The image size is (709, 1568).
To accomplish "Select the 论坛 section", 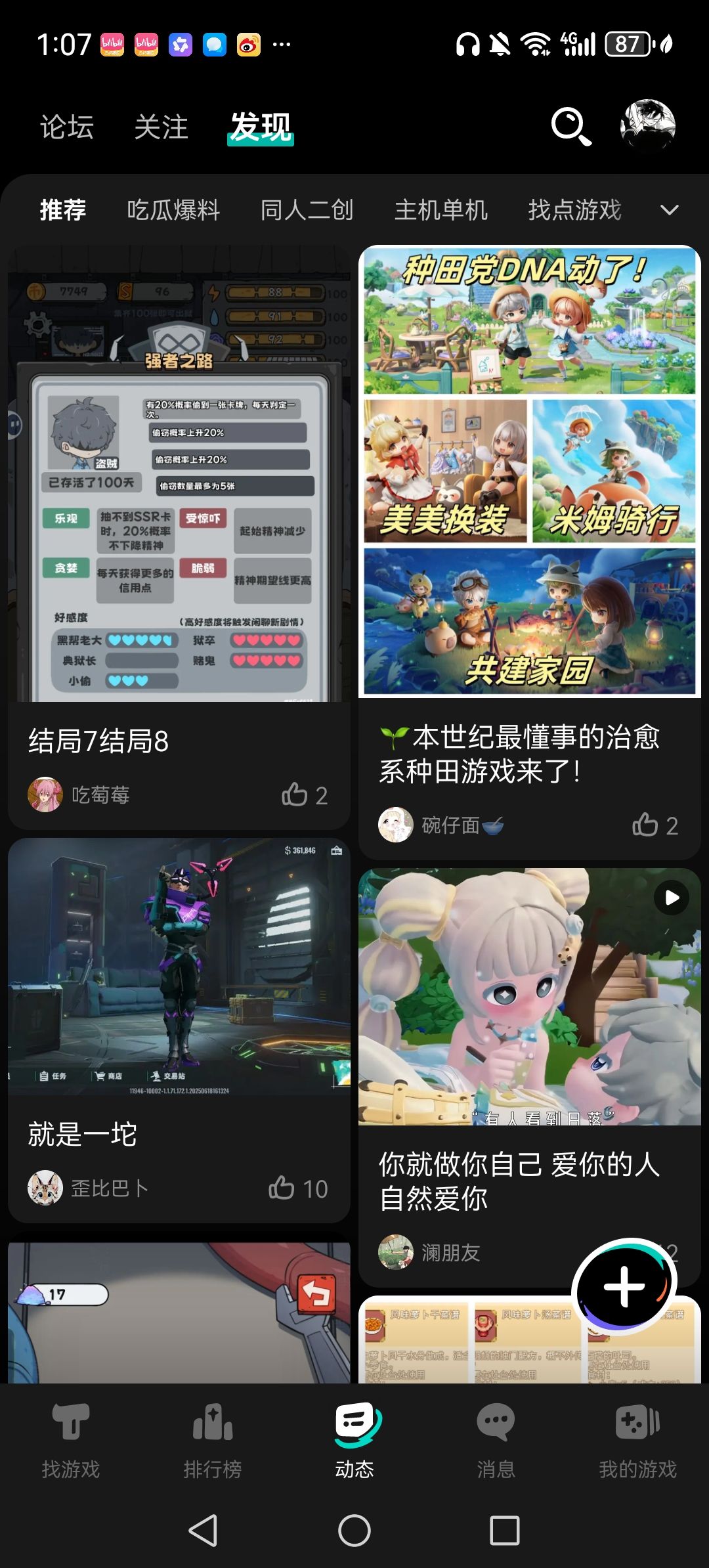I will click(66, 126).
